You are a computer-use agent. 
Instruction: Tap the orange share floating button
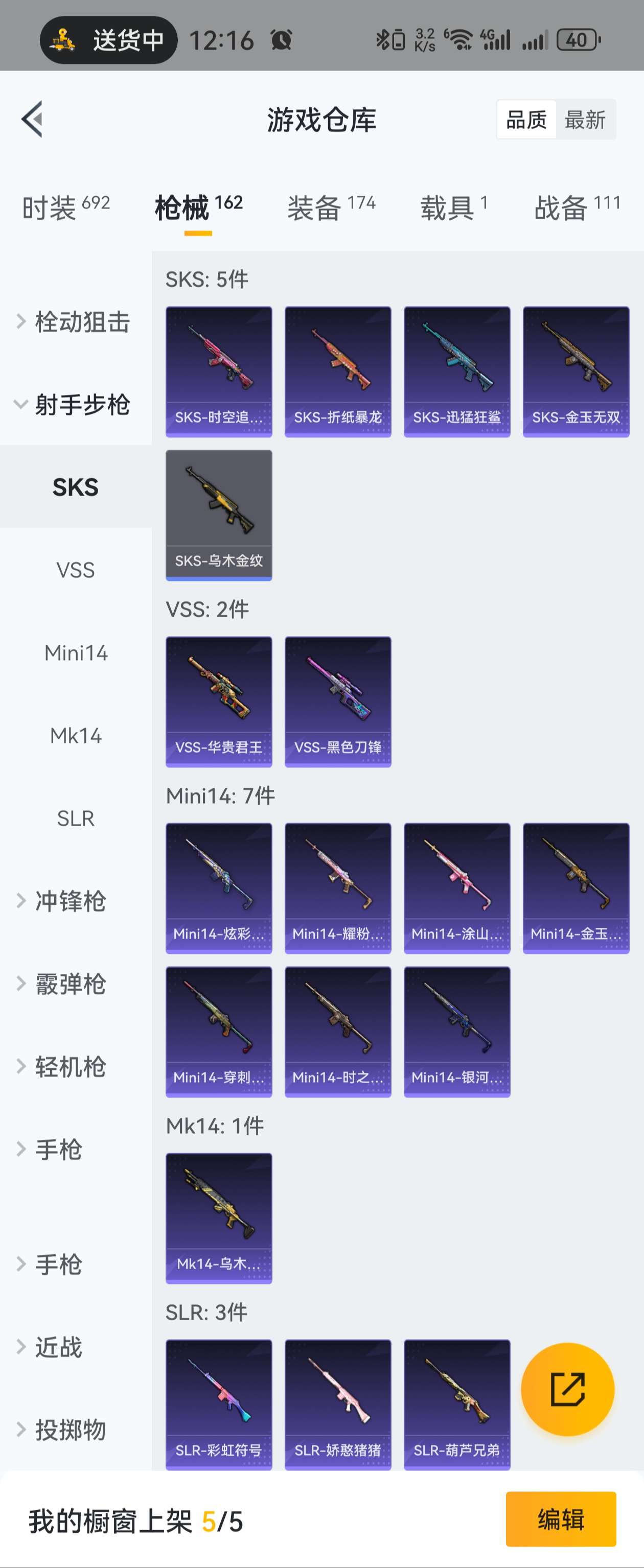pyautogui.click(x=567, y=1389)
